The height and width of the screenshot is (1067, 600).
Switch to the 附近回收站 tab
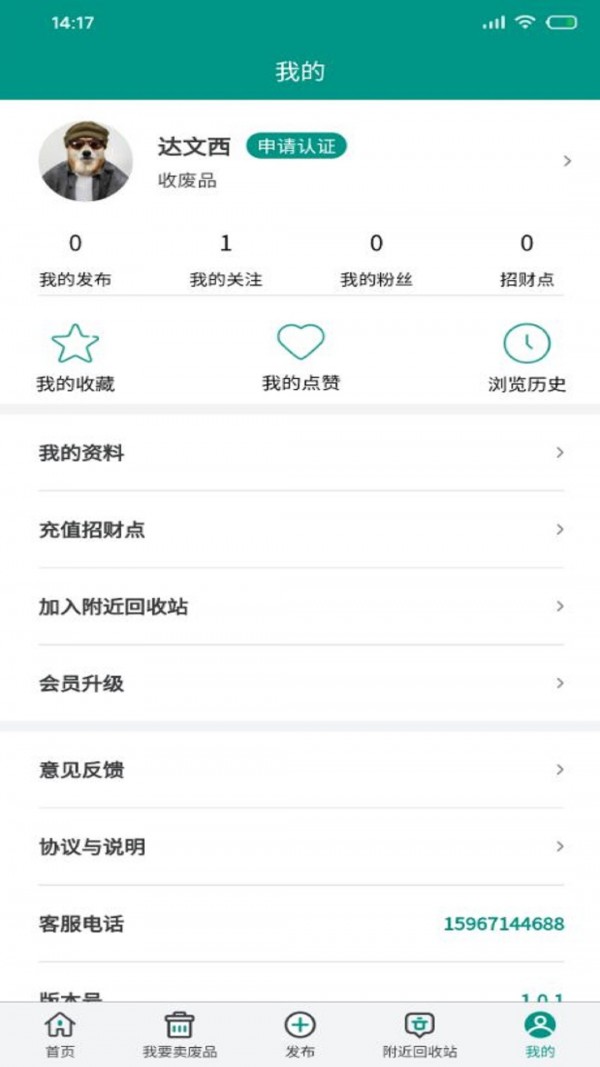[x=420, y=1034]
